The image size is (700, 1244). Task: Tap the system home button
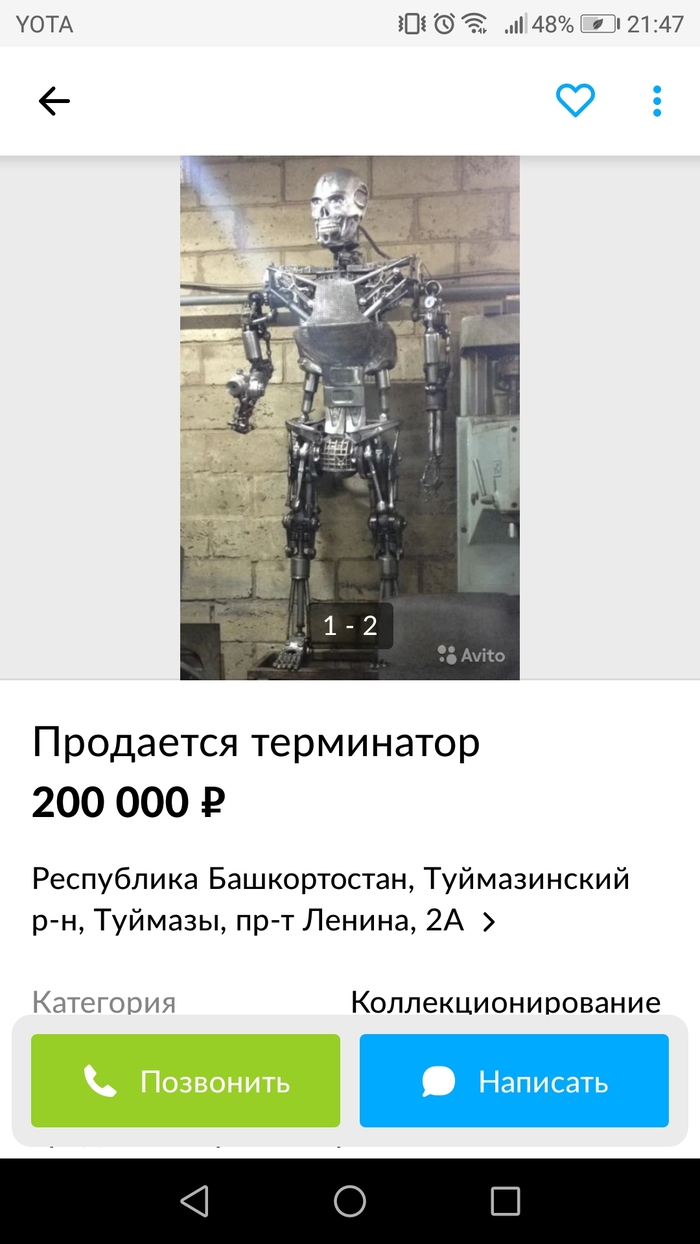(x=350, y=1201)
